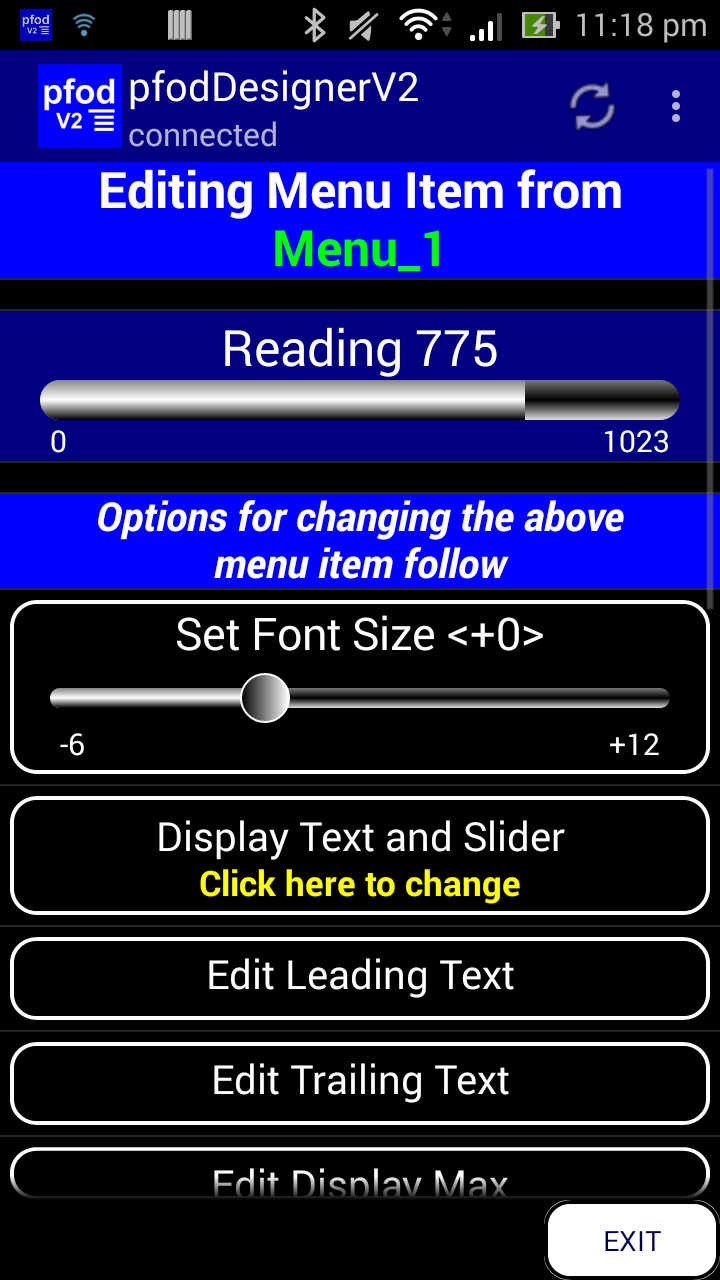Tap the EXIT button
Screen dimensions: 720x1280
pos(632,1240)
